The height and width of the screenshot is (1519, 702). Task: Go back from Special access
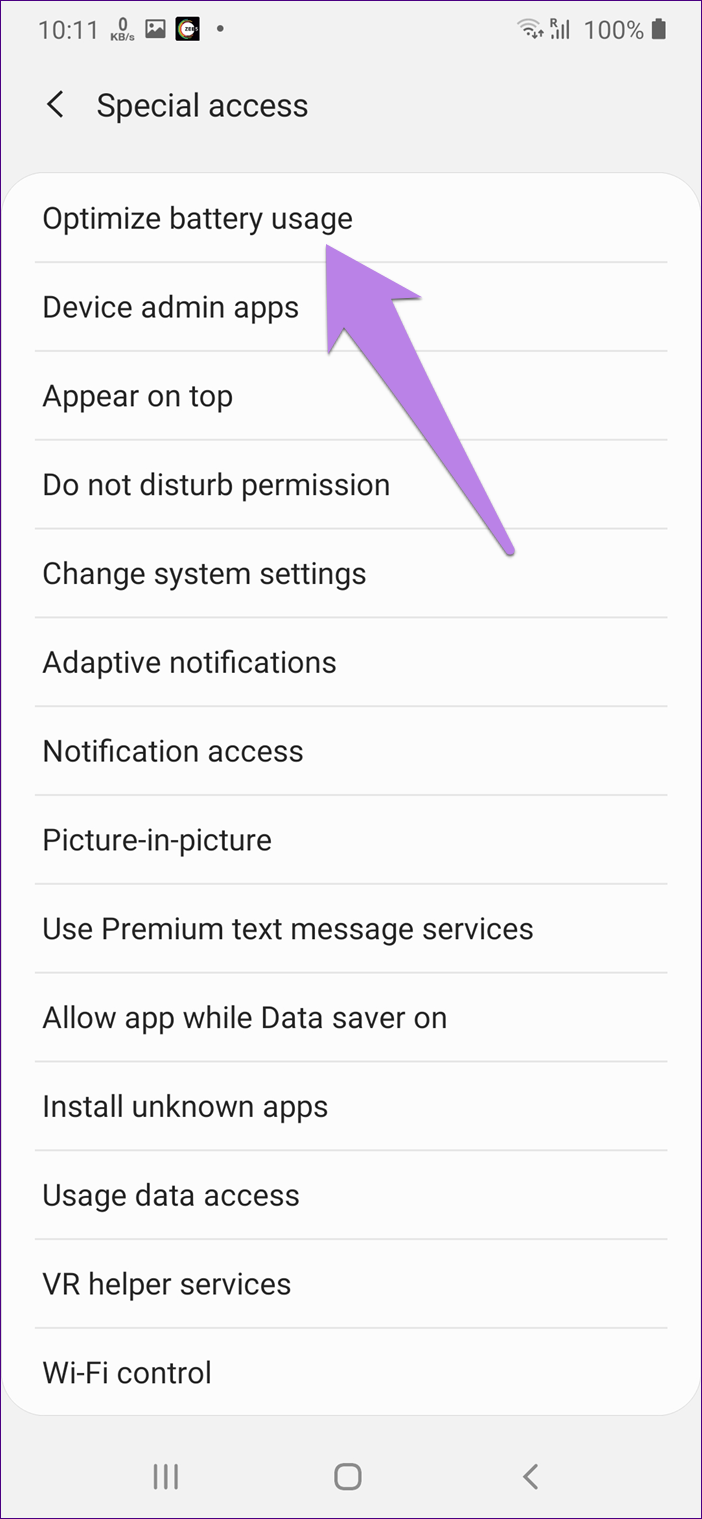[x=56, y=105]
